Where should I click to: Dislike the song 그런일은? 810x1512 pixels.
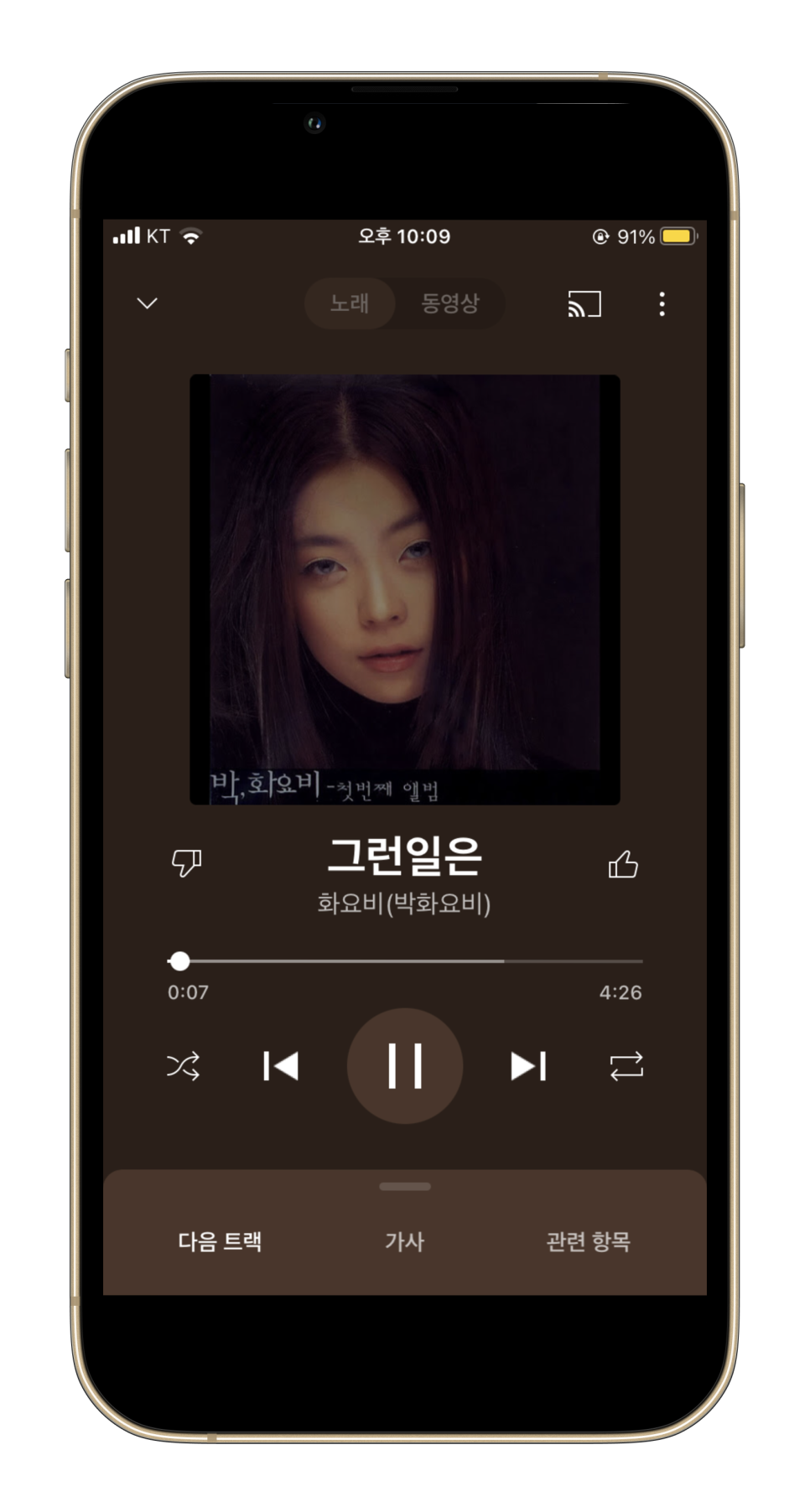tap(186, 862)
